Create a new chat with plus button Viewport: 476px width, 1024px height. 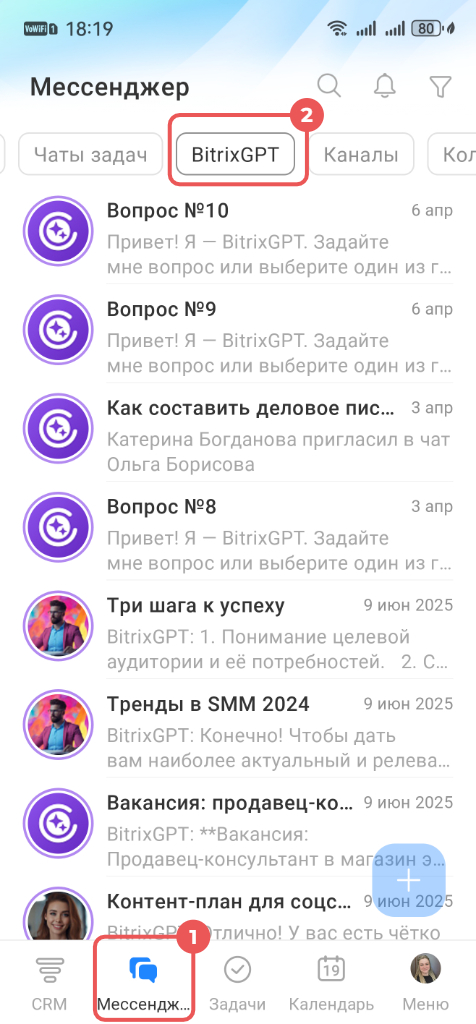[409, 880]
